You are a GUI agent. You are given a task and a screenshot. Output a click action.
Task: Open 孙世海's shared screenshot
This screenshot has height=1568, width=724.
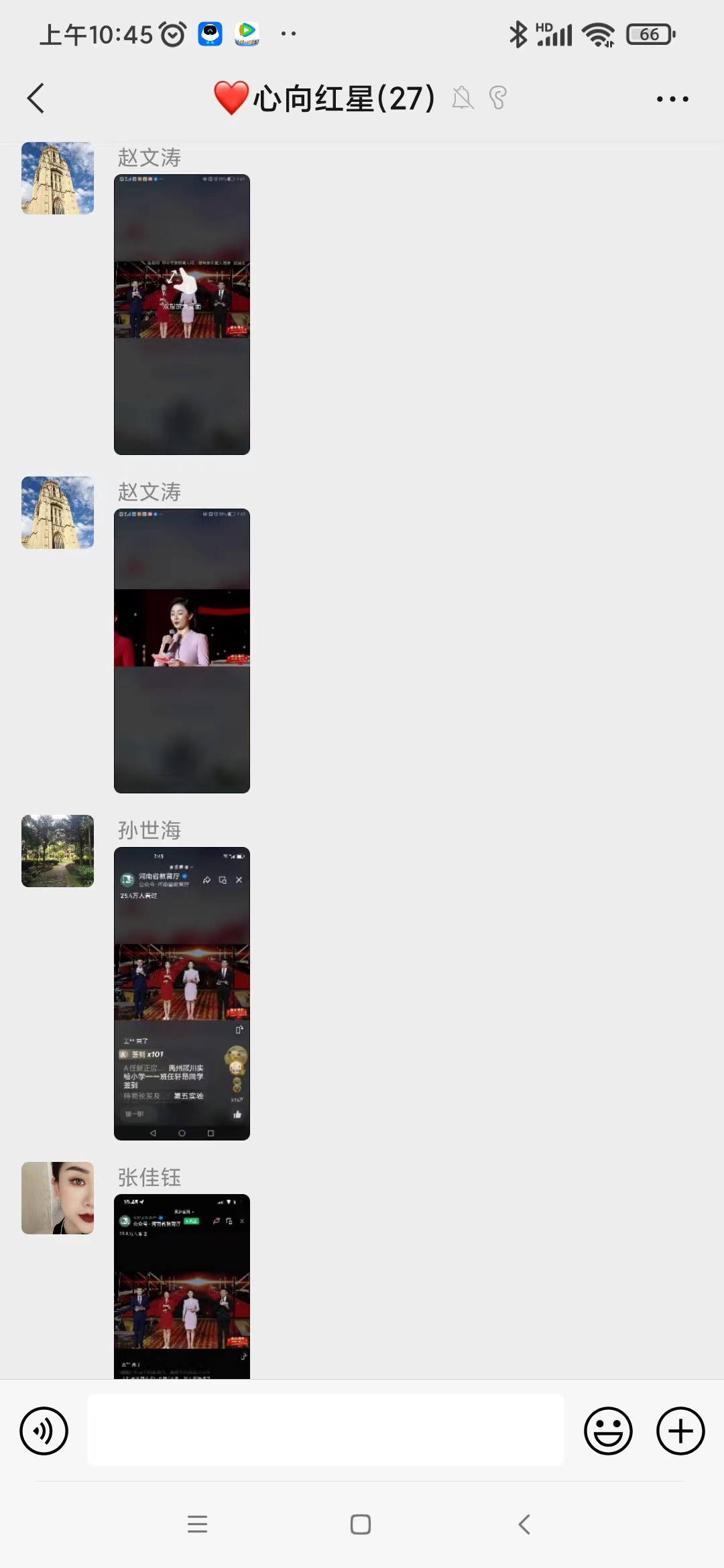pyautogui.click(x=182, y=993)
